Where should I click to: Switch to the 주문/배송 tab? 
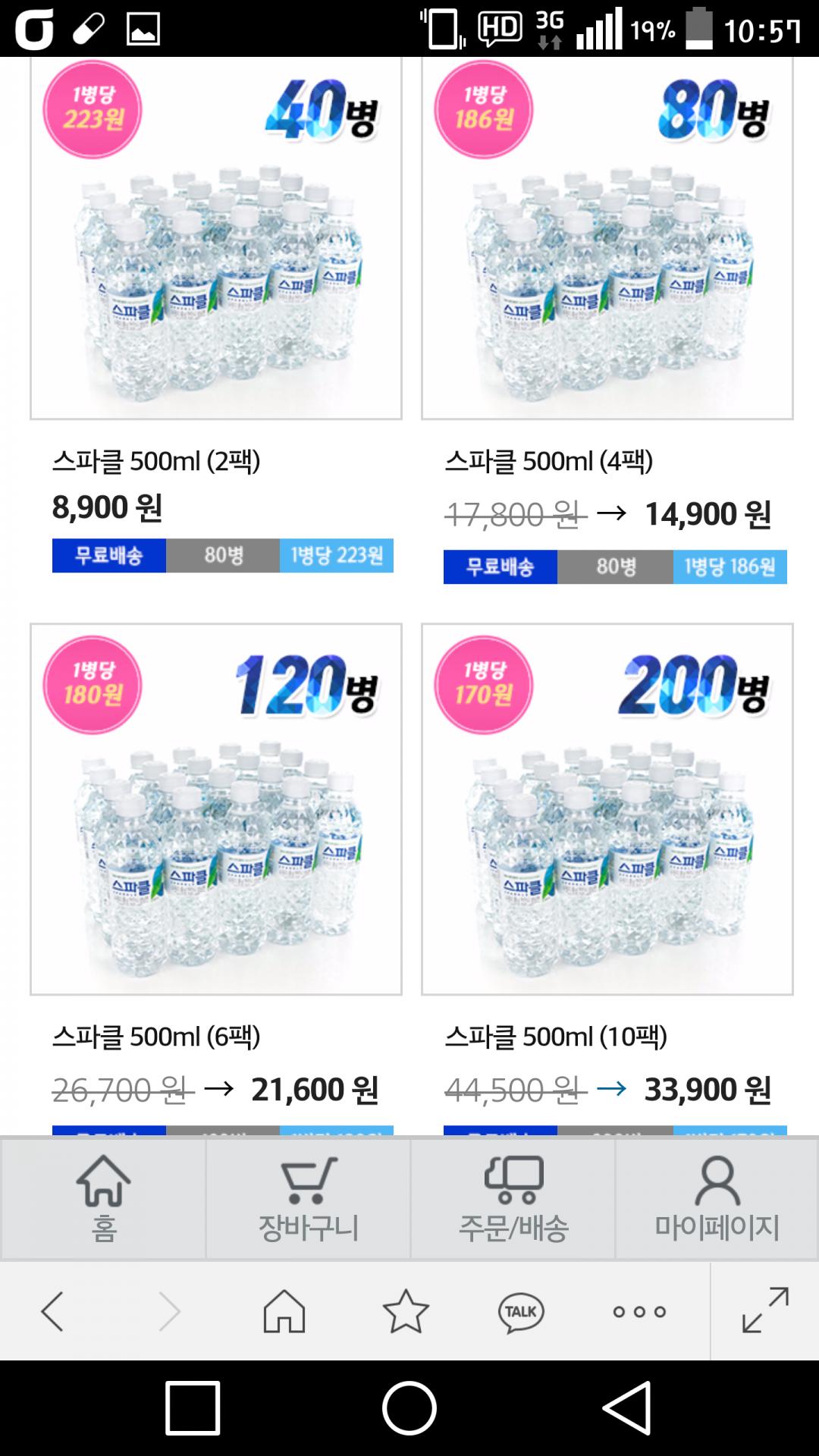point(513,1200)
